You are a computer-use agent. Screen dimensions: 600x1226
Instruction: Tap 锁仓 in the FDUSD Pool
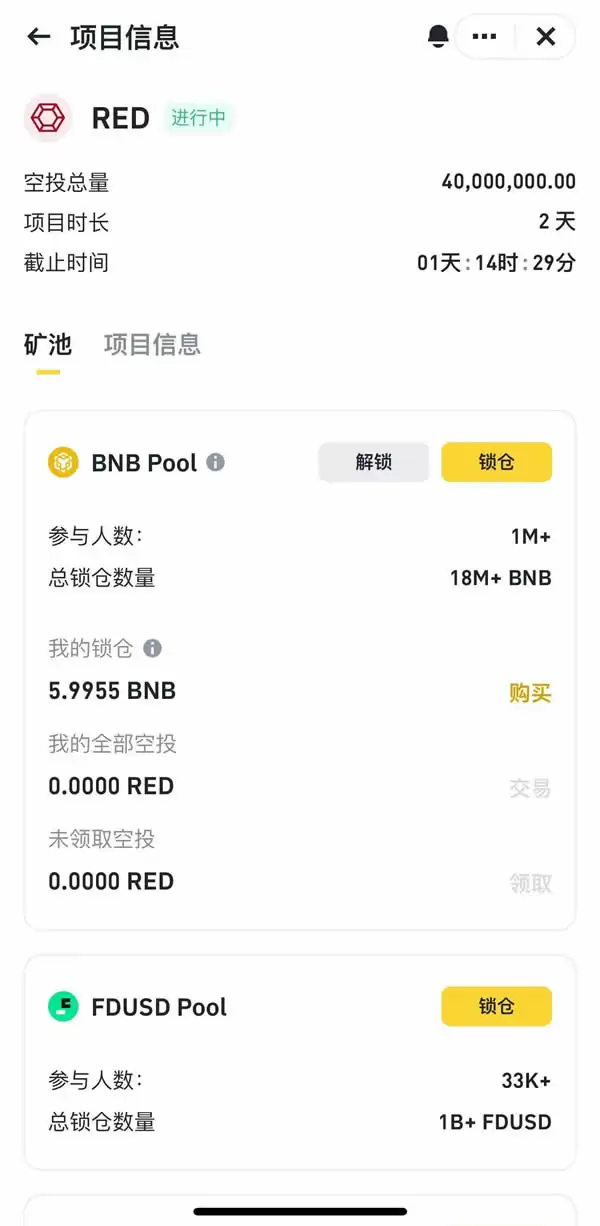496,1006
